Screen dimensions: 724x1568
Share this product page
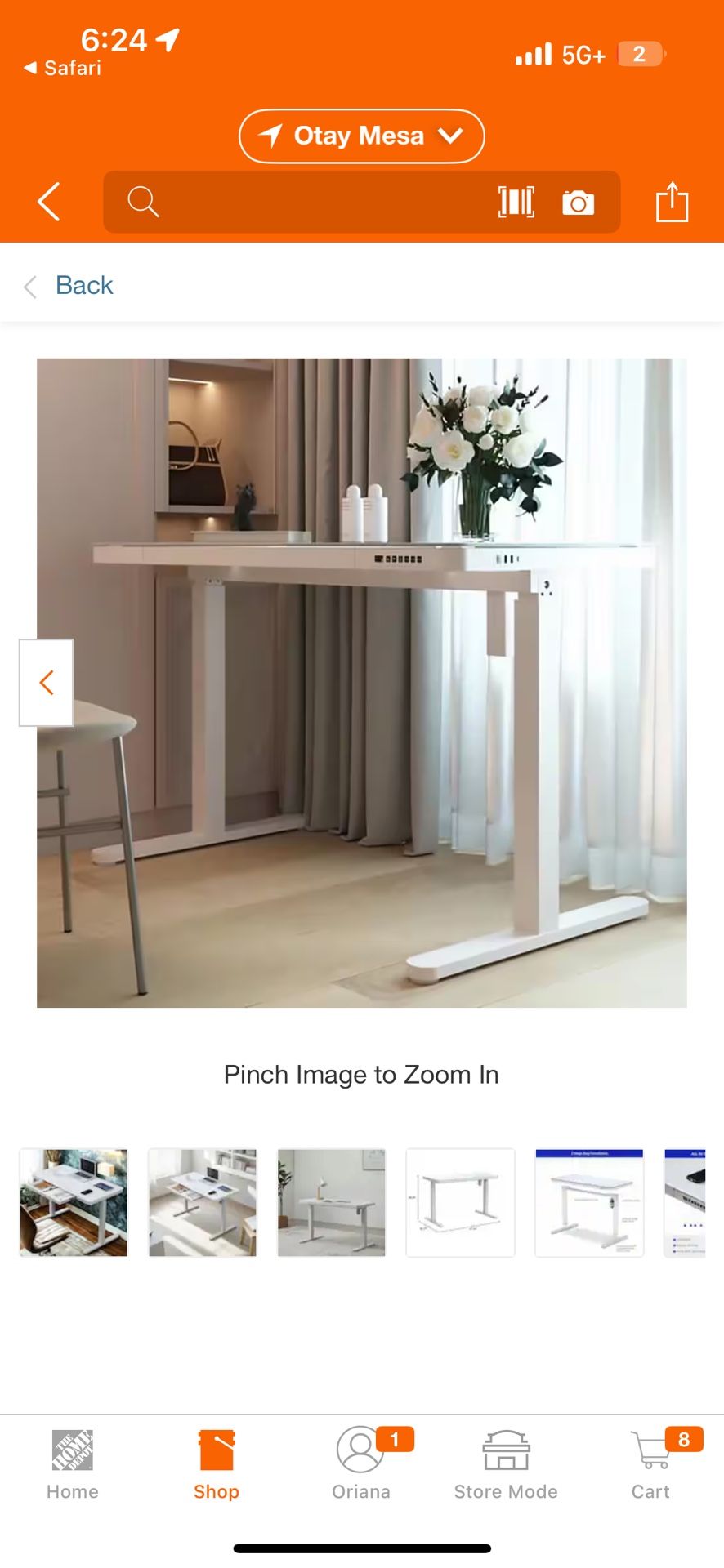(x=672, y=202)
